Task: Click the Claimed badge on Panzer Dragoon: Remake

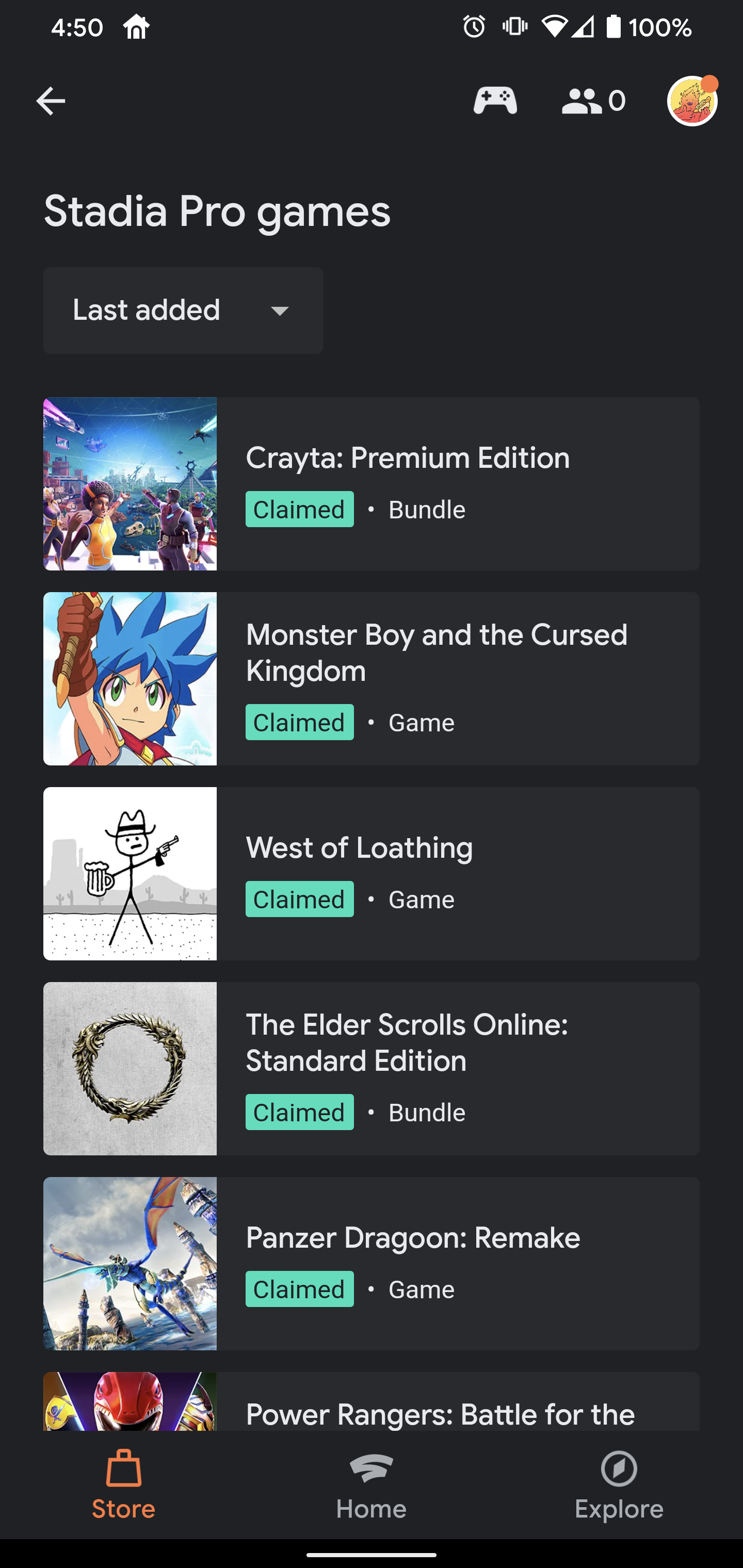Action: (x=300, y=1288)
